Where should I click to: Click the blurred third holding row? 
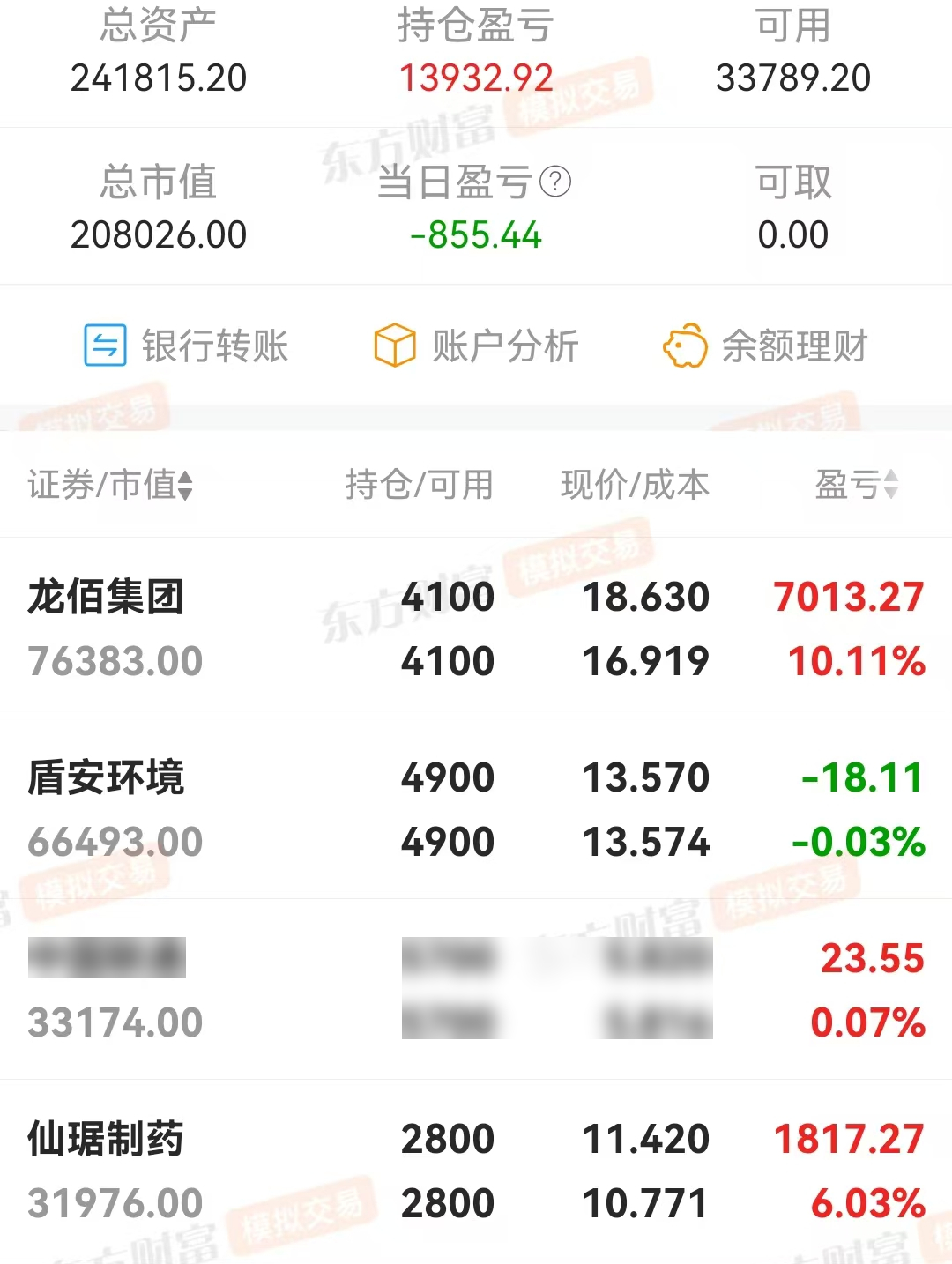pos(476,989)
